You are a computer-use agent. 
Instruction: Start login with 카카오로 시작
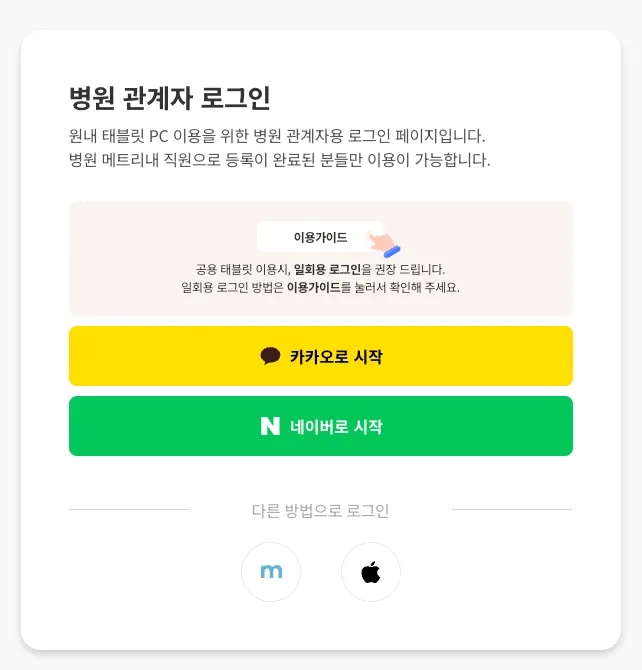pos(321,356)
